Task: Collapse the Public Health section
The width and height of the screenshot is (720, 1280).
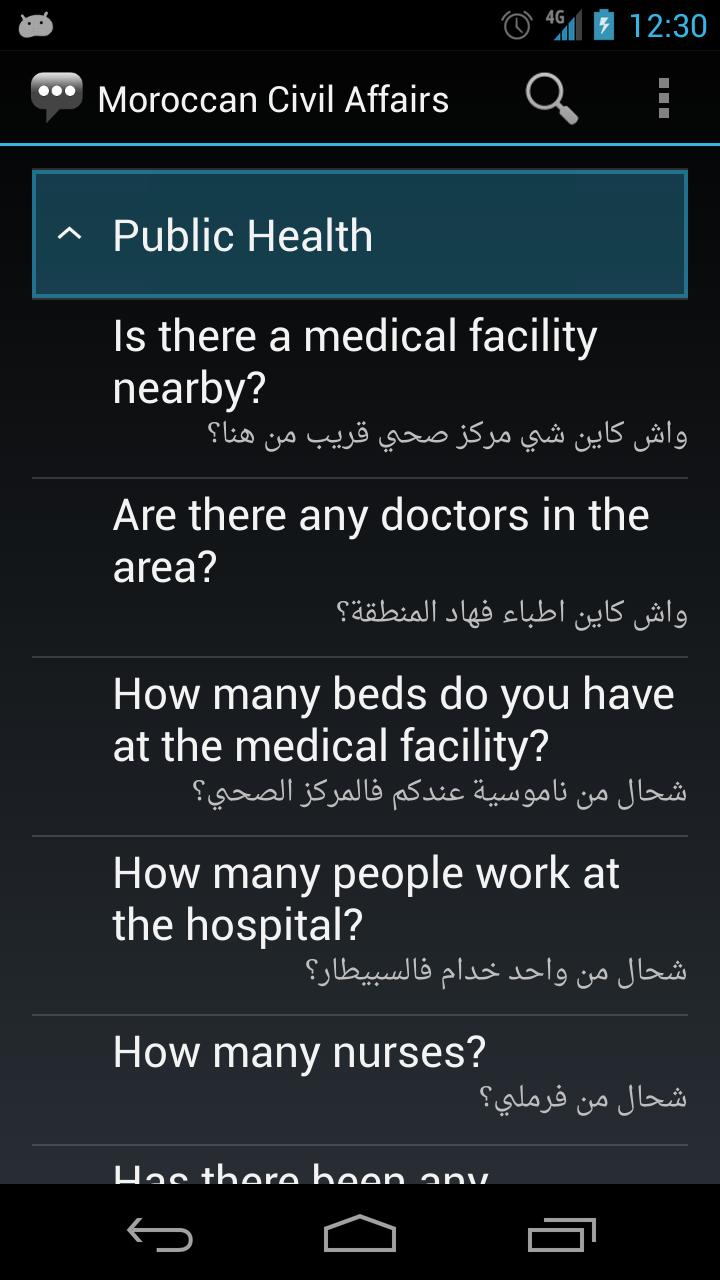Action: click(357, 234)
